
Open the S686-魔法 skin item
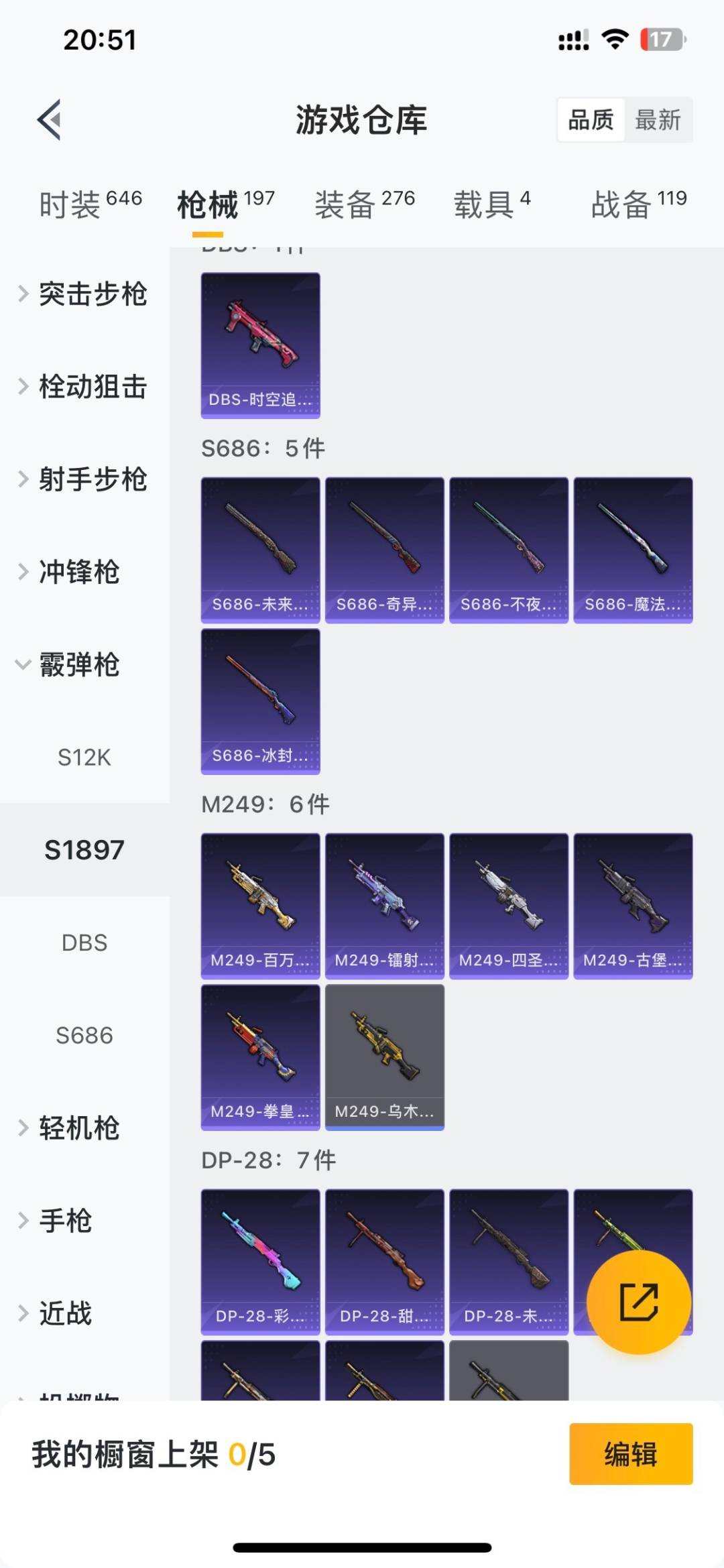click(633, 550)
